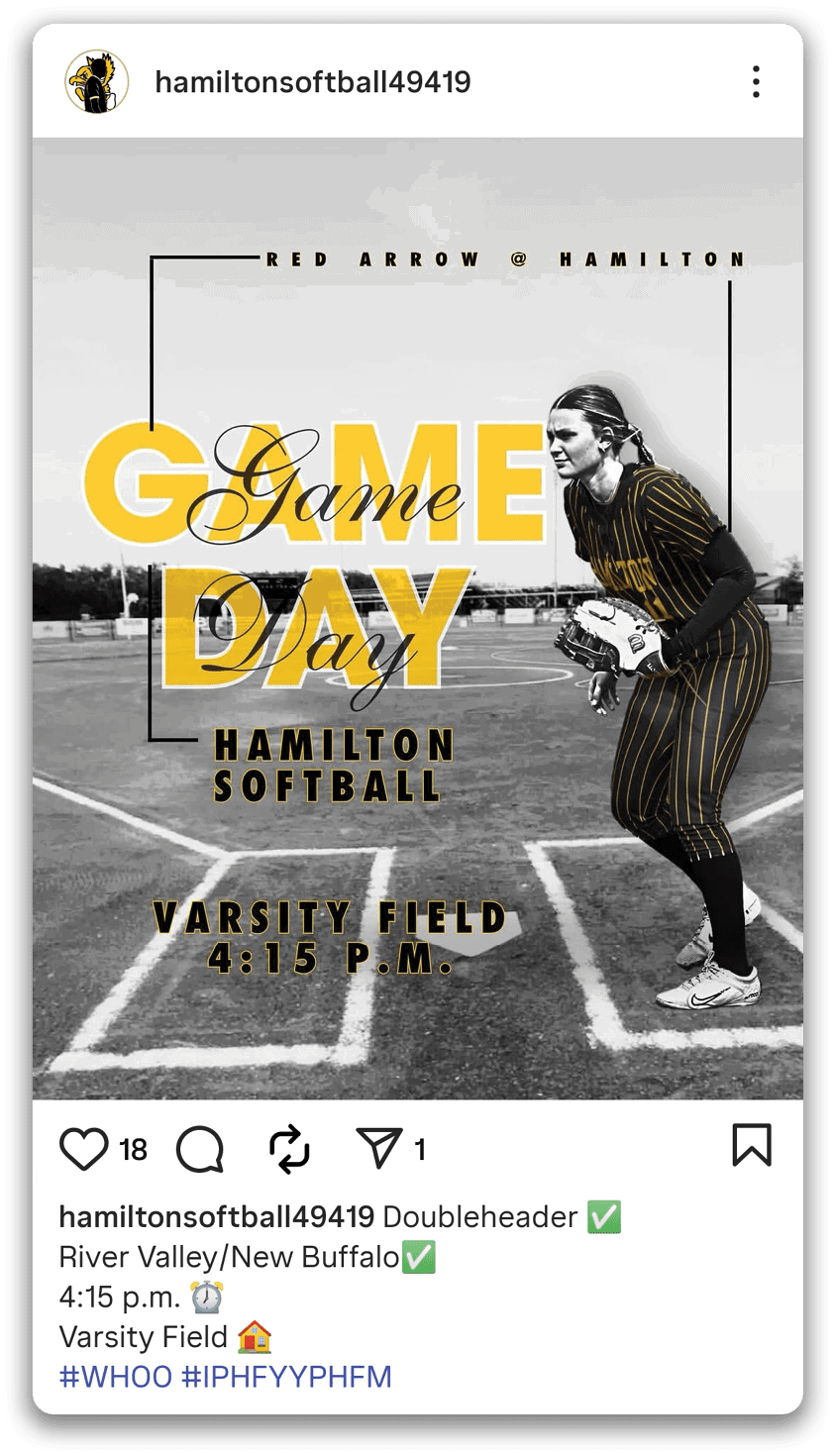Tap the Game Day poster image

click(x=417, y=619)
